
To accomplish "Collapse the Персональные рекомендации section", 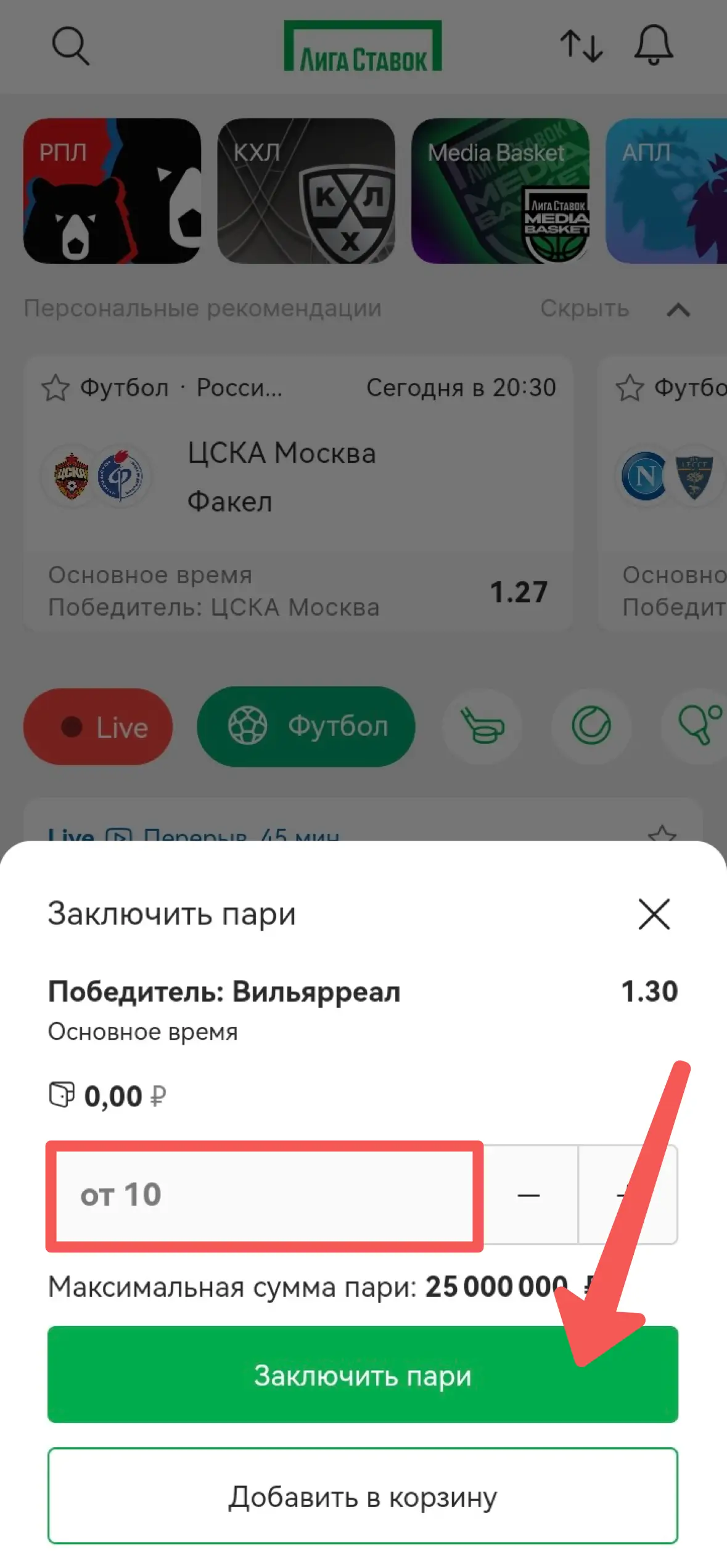I will coord(678,311).
